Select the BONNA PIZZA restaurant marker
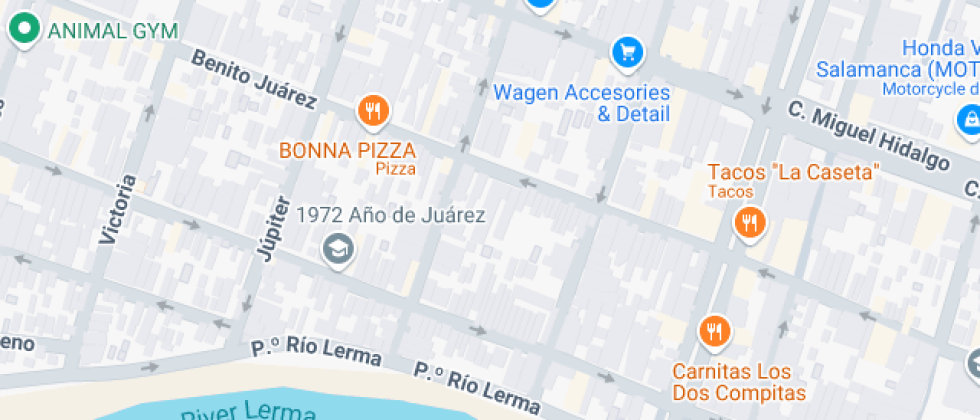Image resolution: width=980 pixels, height=420 pixels. click(373, 112)
